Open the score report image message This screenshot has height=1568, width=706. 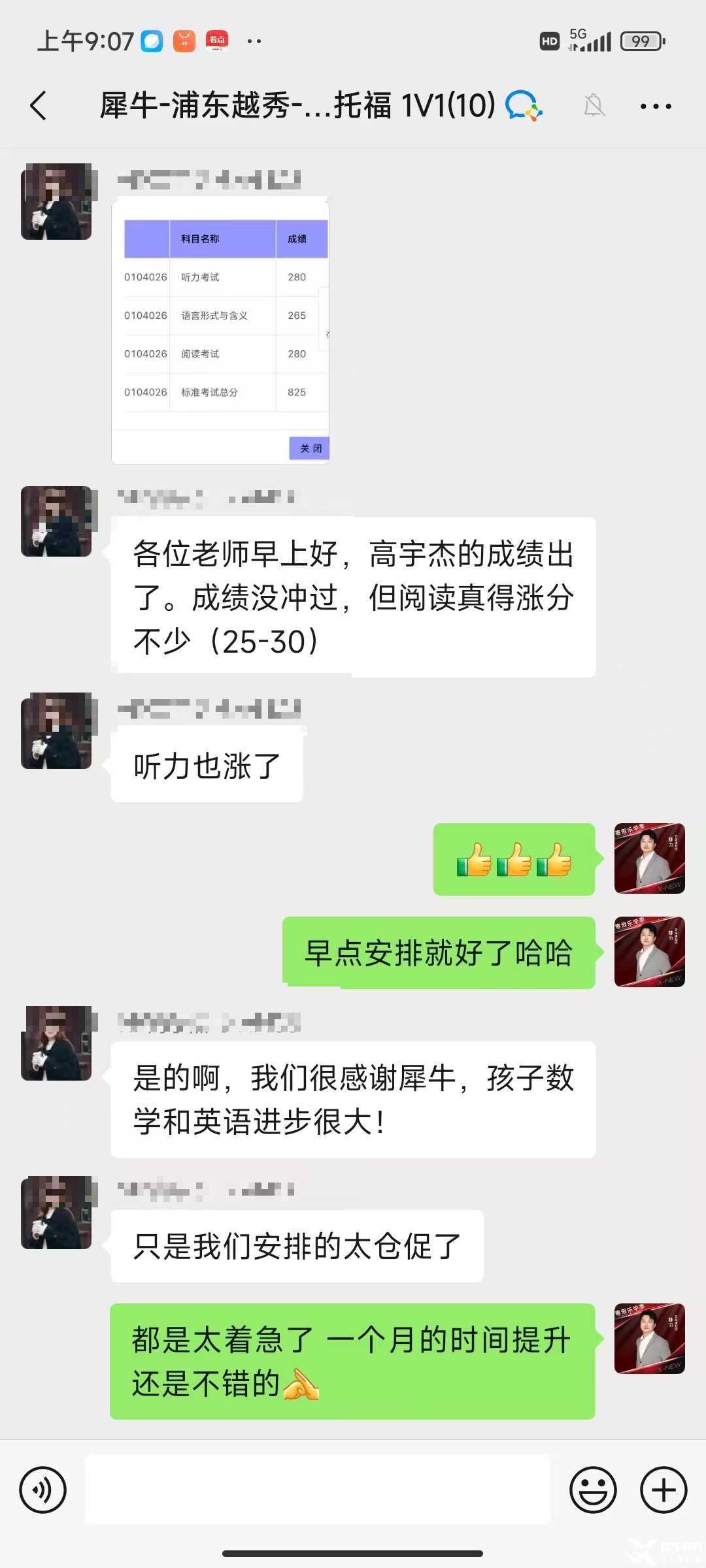[220, 333]
